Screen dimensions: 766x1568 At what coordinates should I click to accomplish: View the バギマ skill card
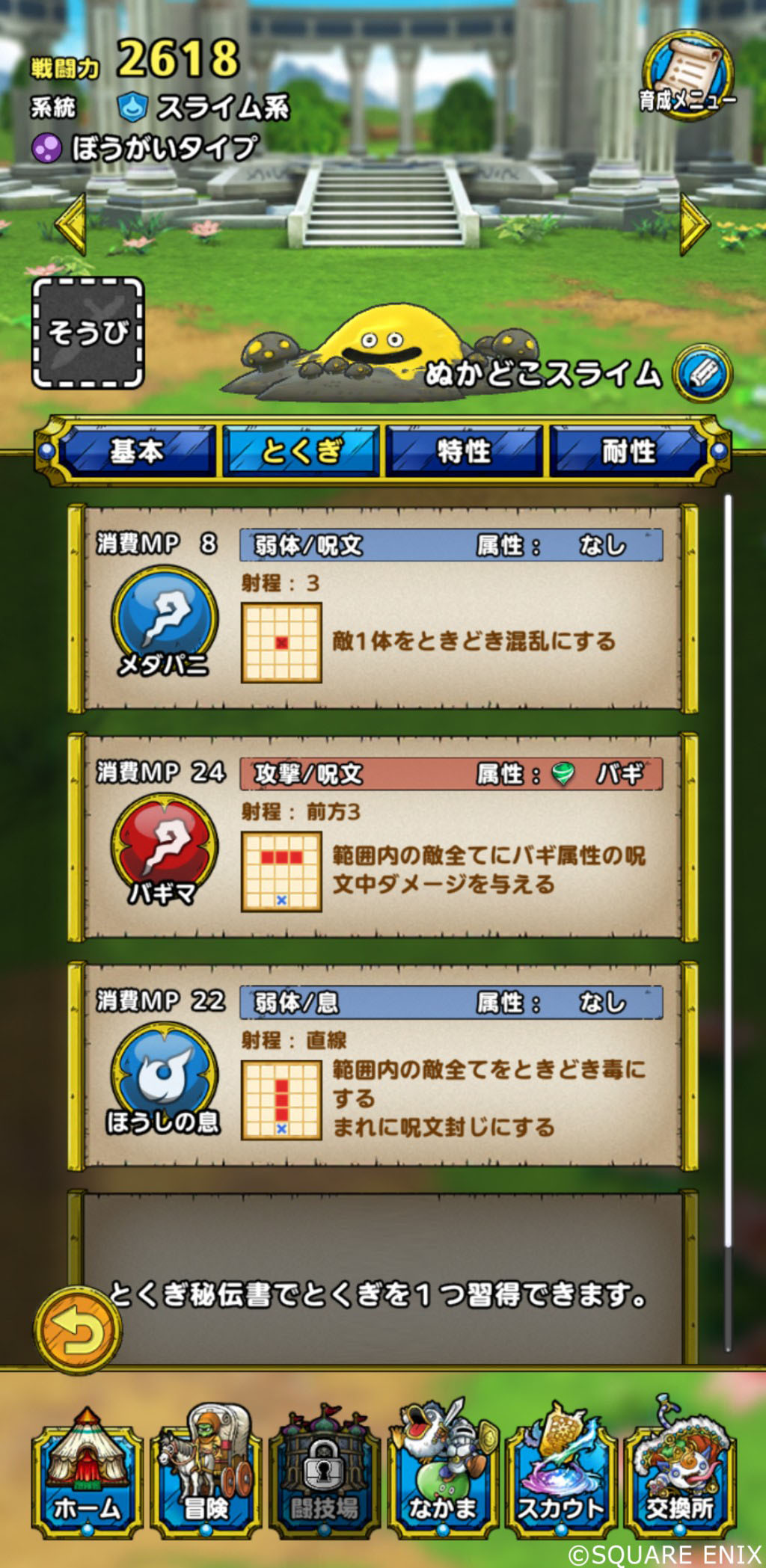382,837
